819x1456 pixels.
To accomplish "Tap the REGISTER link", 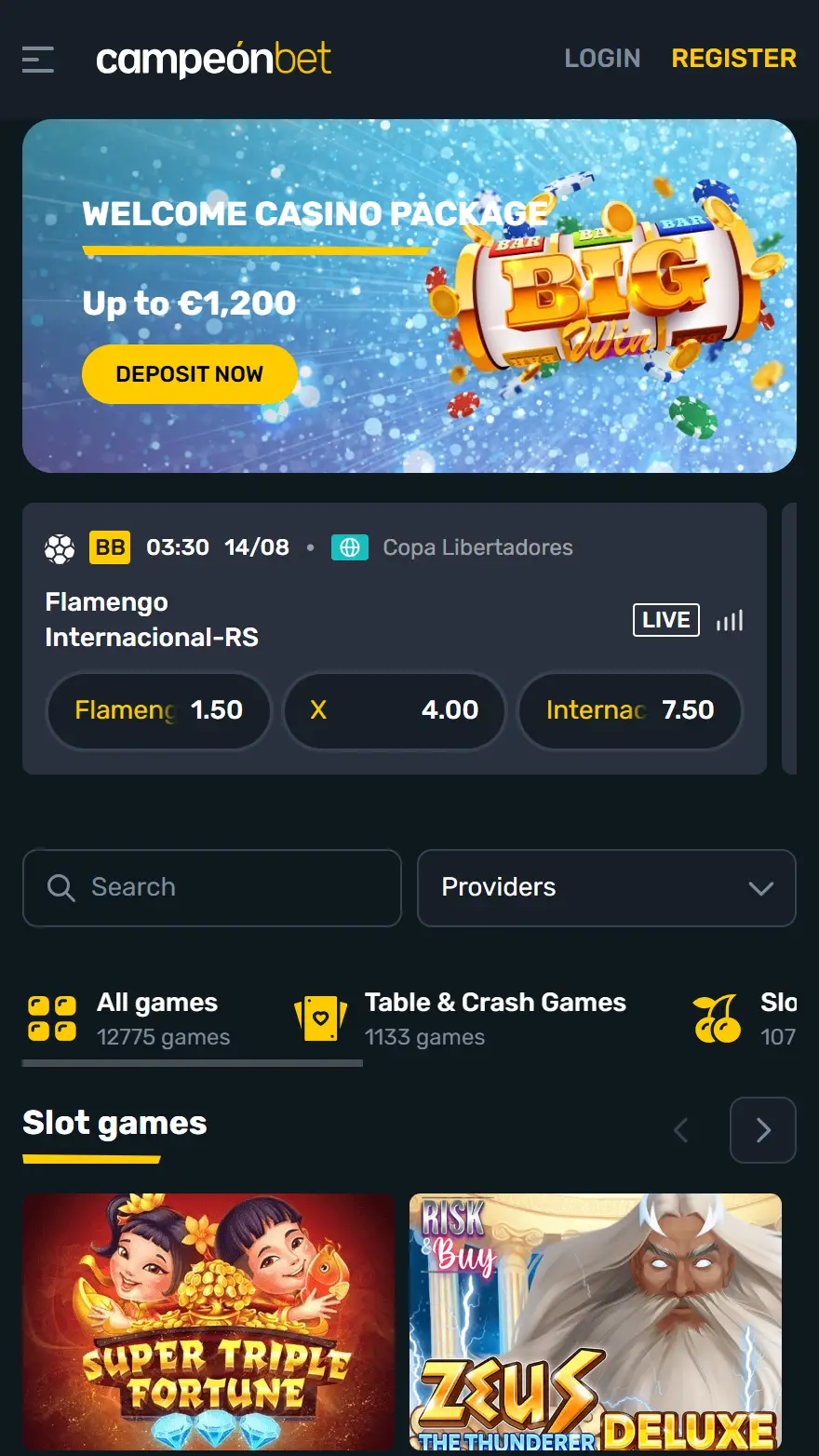I will click(x=733, y=59).
